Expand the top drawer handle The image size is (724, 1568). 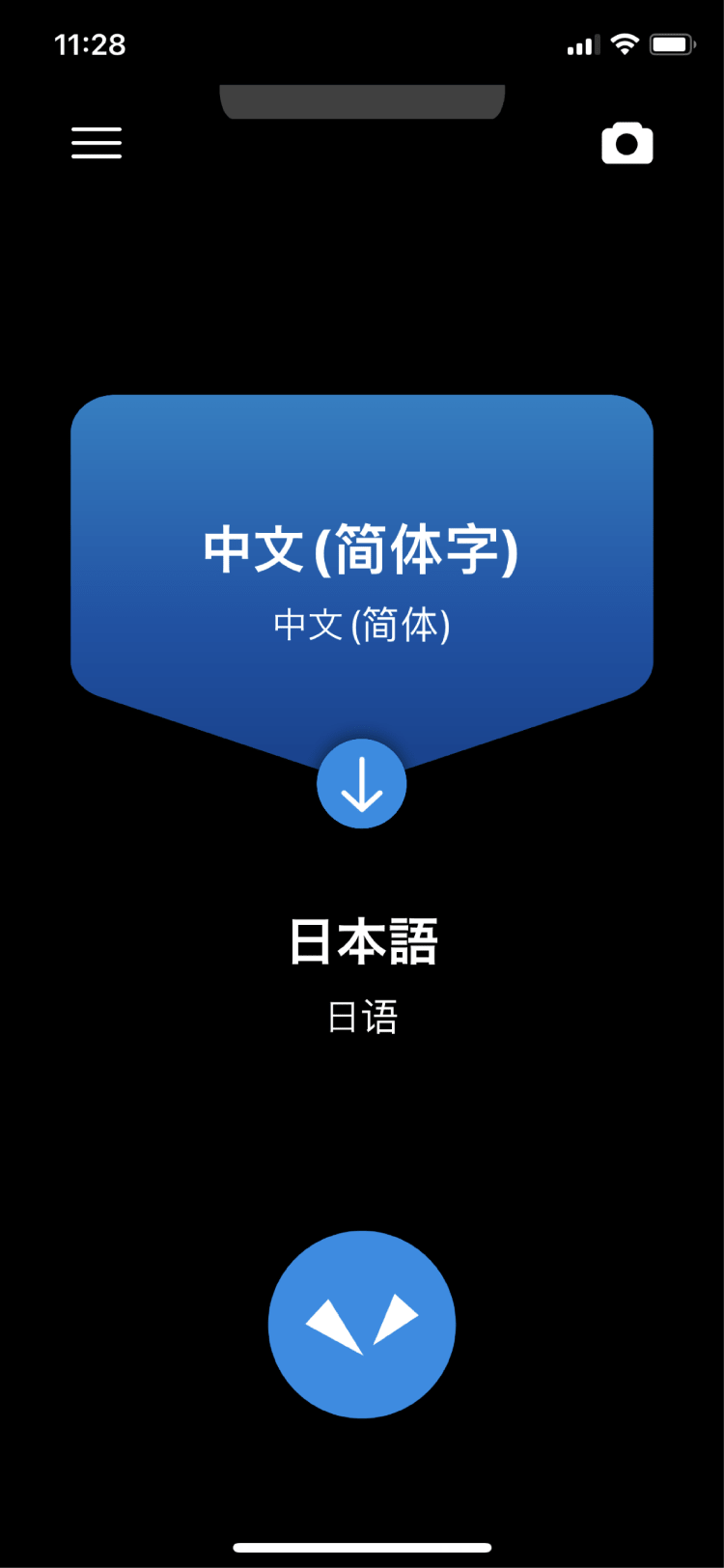361,97
